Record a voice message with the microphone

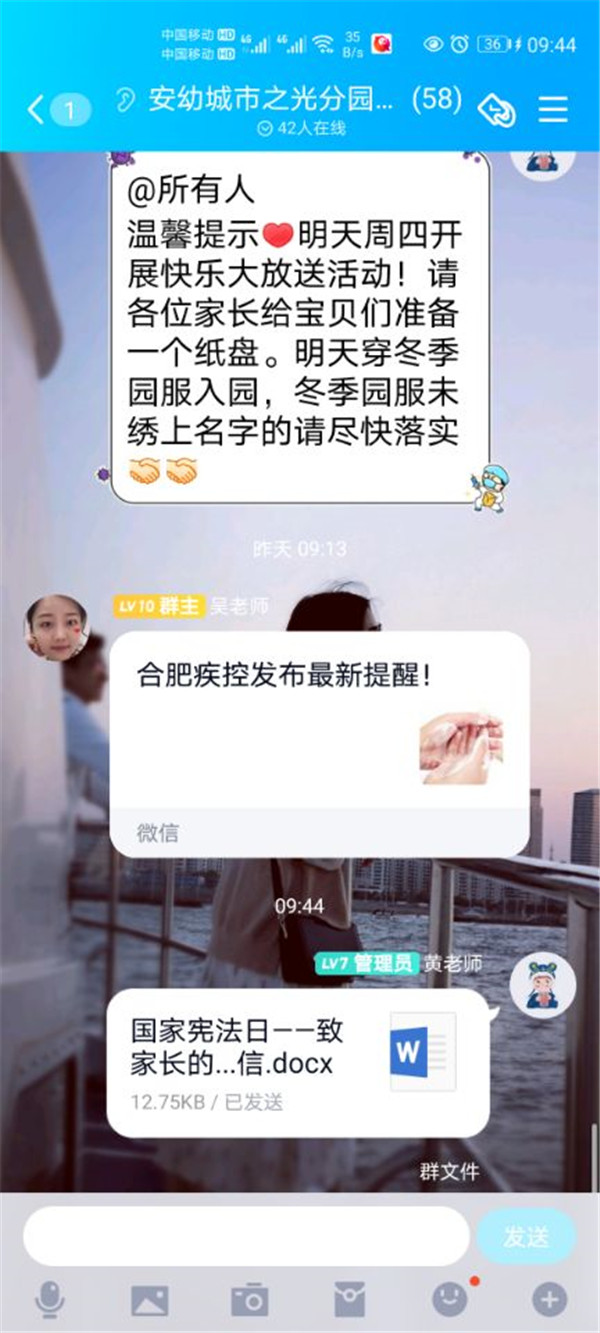tap(49, 1299)
